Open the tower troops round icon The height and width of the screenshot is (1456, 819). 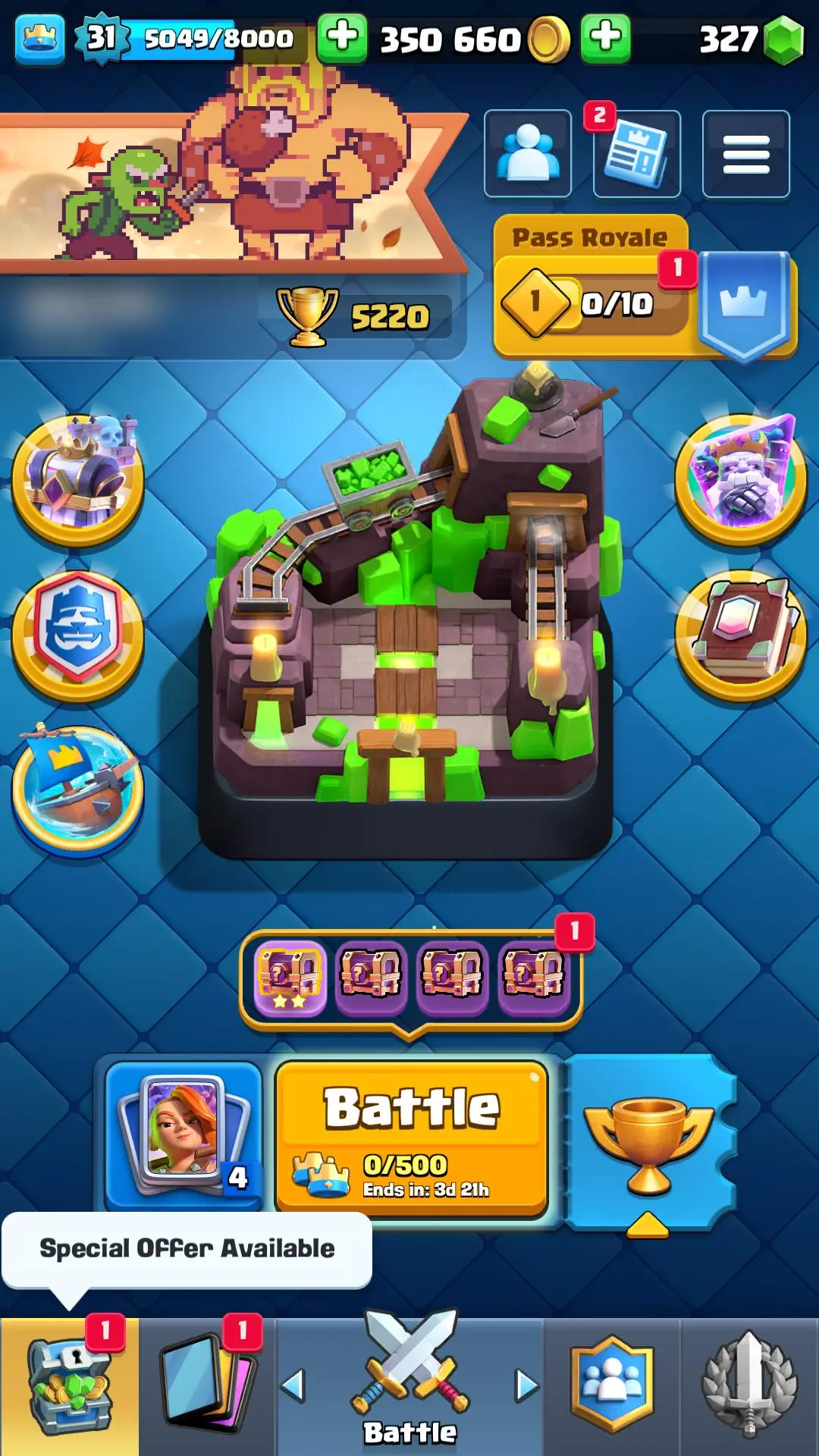[x=78, y=479]
